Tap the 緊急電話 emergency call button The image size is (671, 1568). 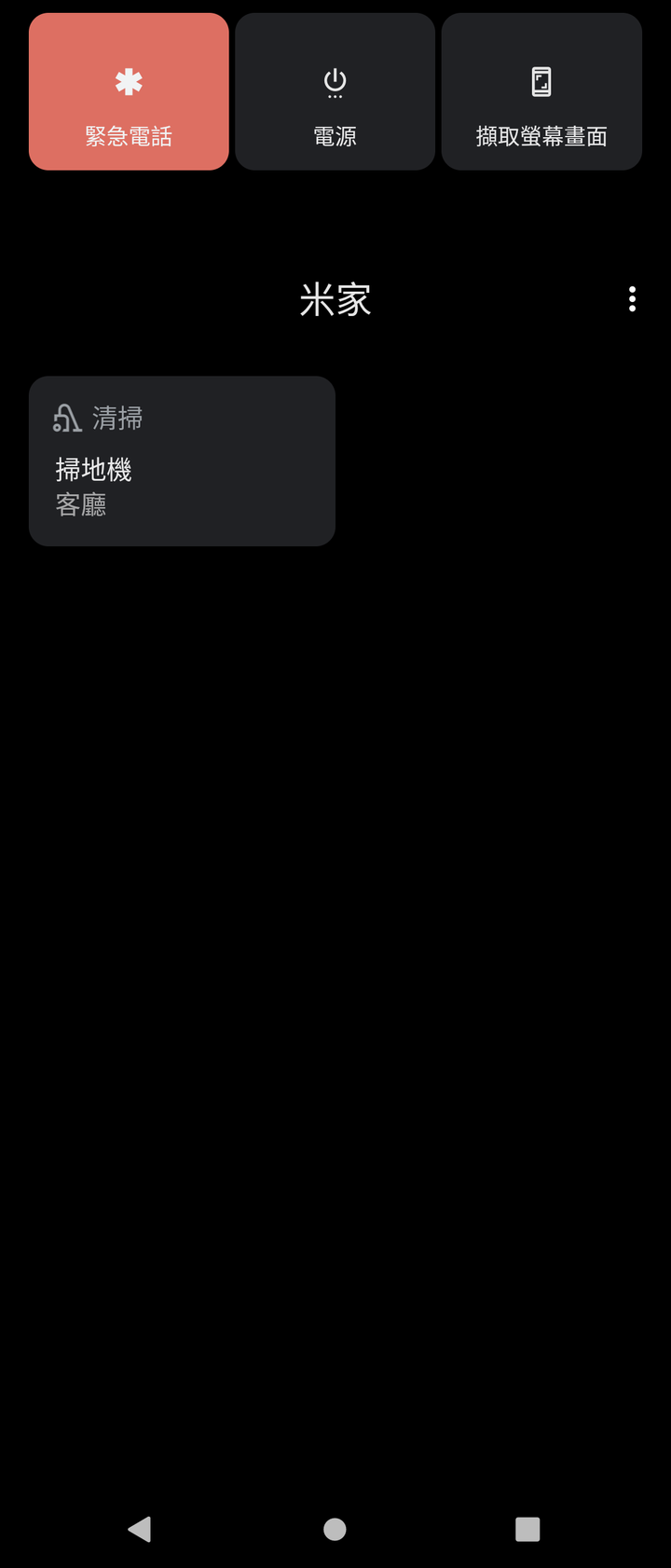129,92
